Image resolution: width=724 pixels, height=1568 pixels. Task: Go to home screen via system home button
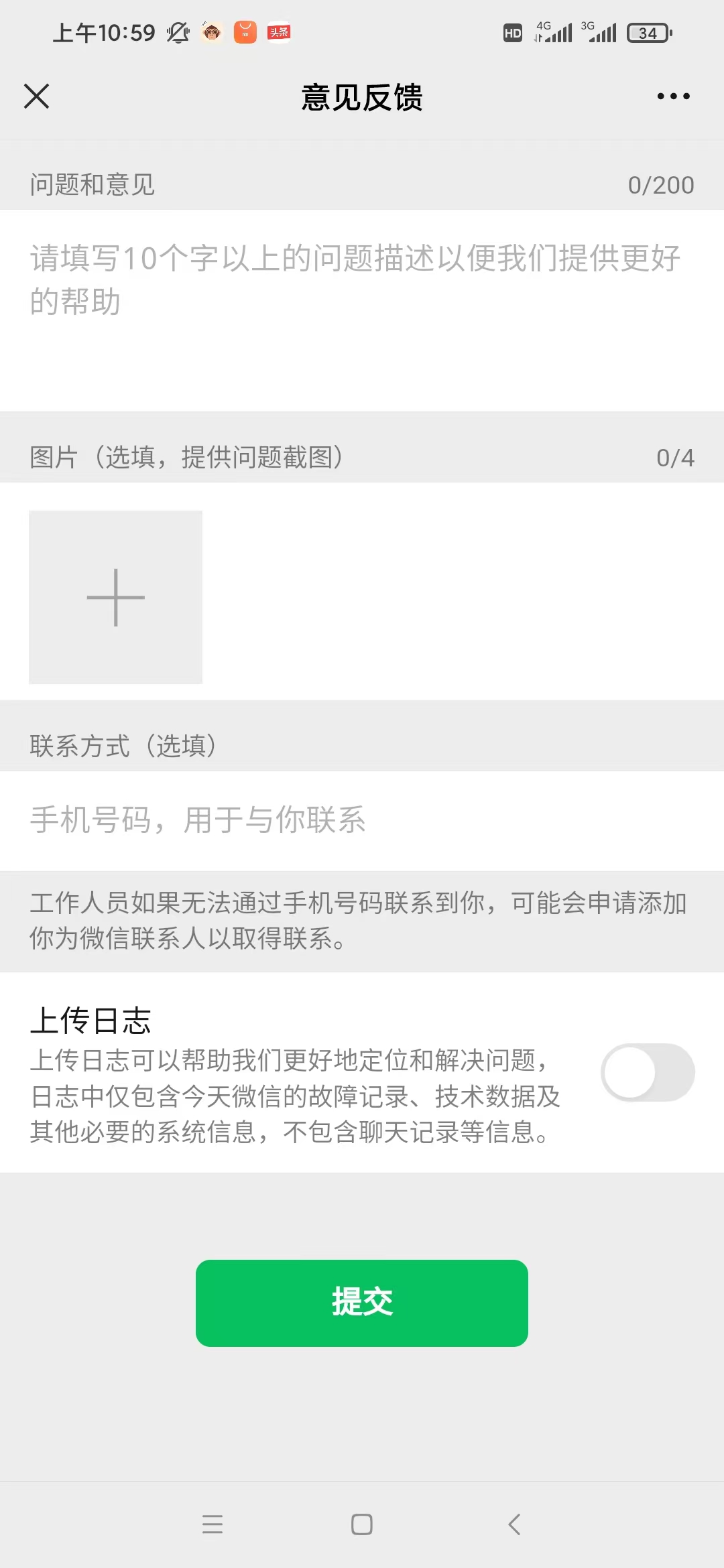pyautogui.click(x=362, y=1524)
